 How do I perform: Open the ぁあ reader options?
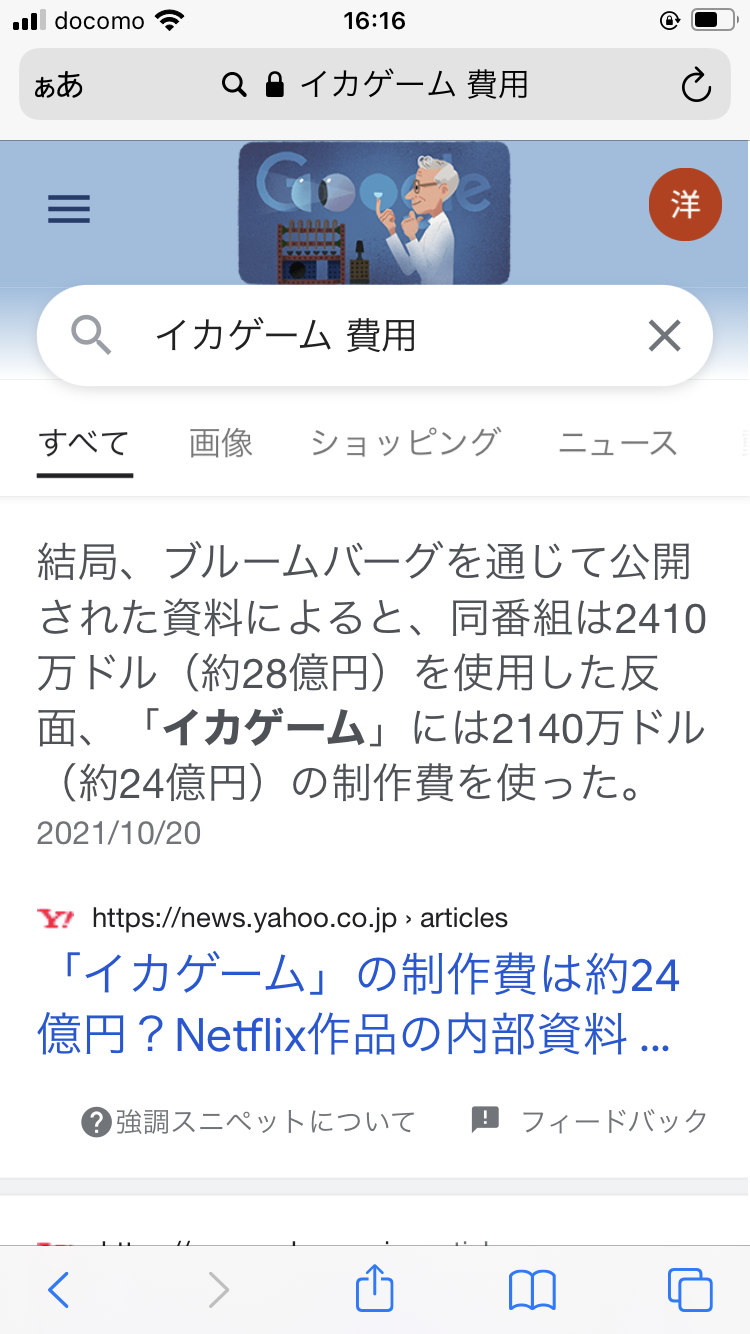(59, 86)
